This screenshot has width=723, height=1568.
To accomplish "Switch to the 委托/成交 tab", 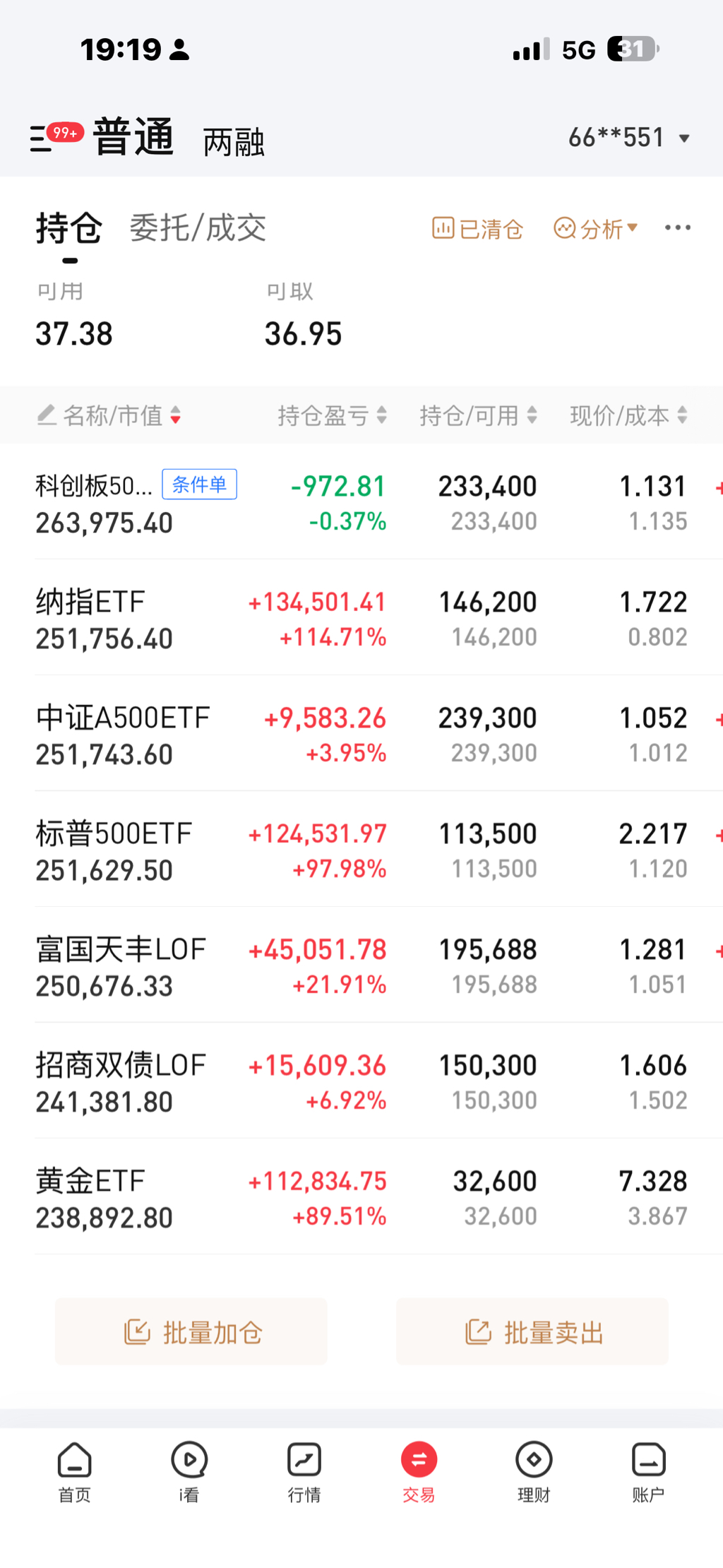I will 198,228.
